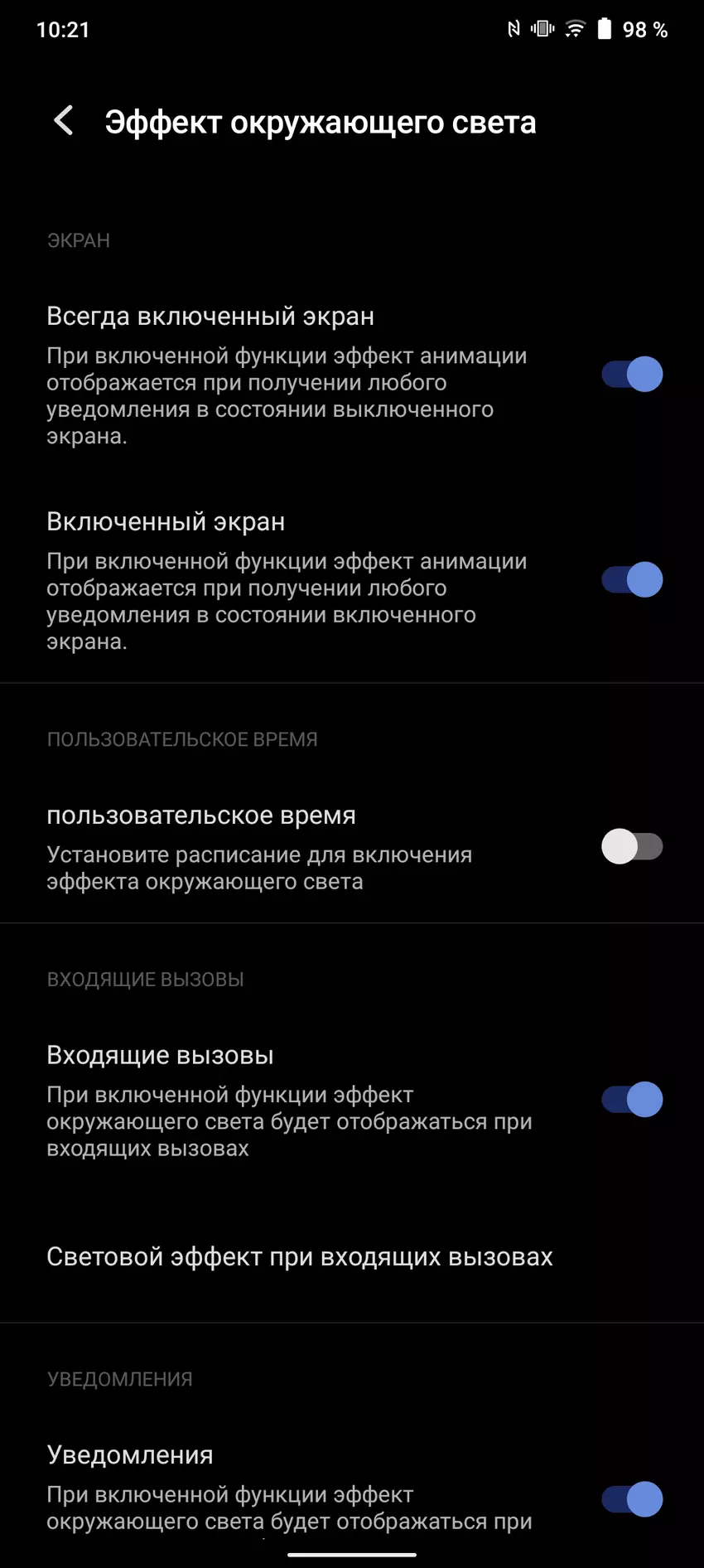Disable the Всегда включенный экран switch
Image resolution: width=704 pixels, height=1568 pixels.
tap(632, 375)
